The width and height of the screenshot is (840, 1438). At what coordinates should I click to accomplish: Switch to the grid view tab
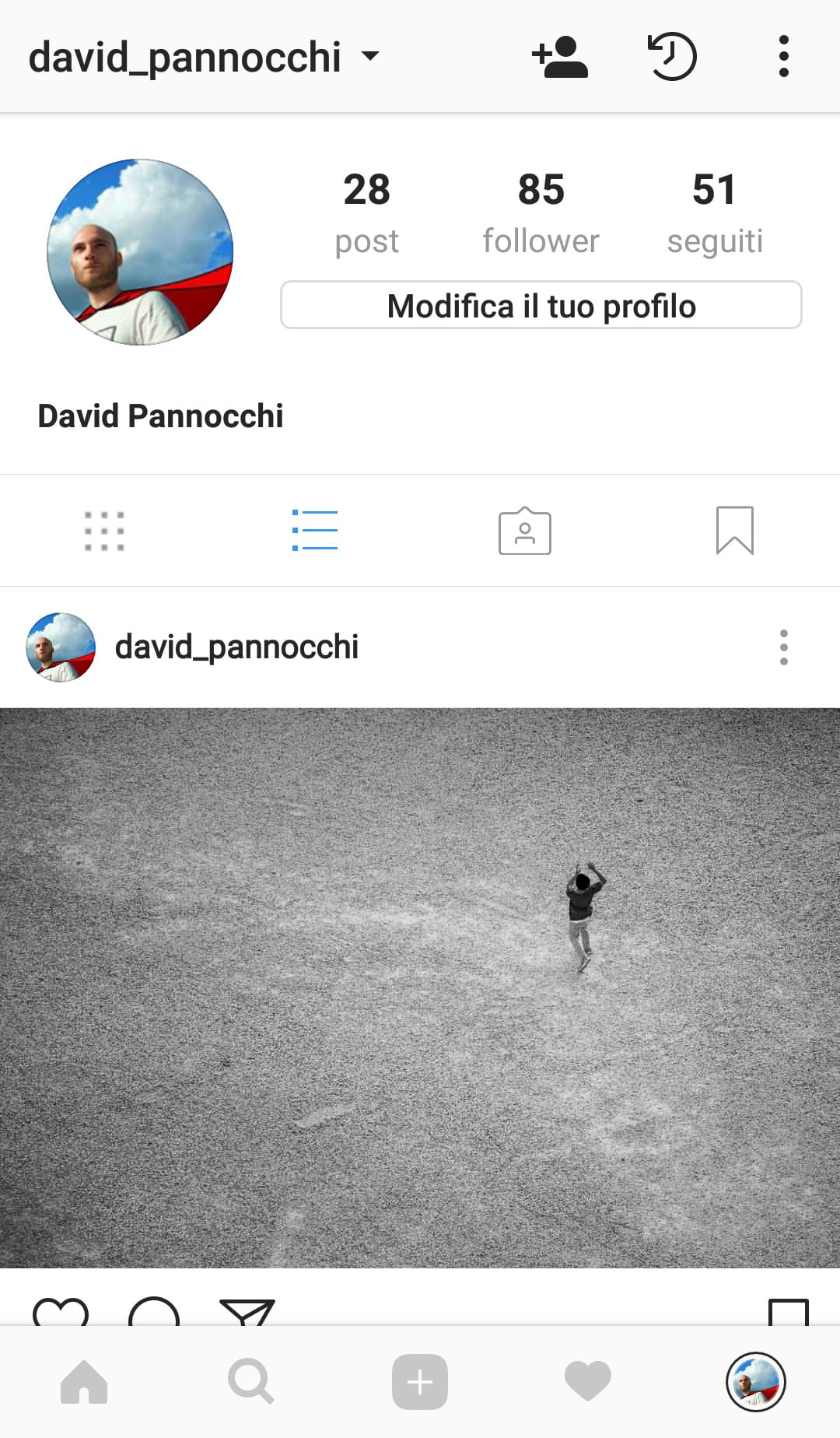click(104, 531)
